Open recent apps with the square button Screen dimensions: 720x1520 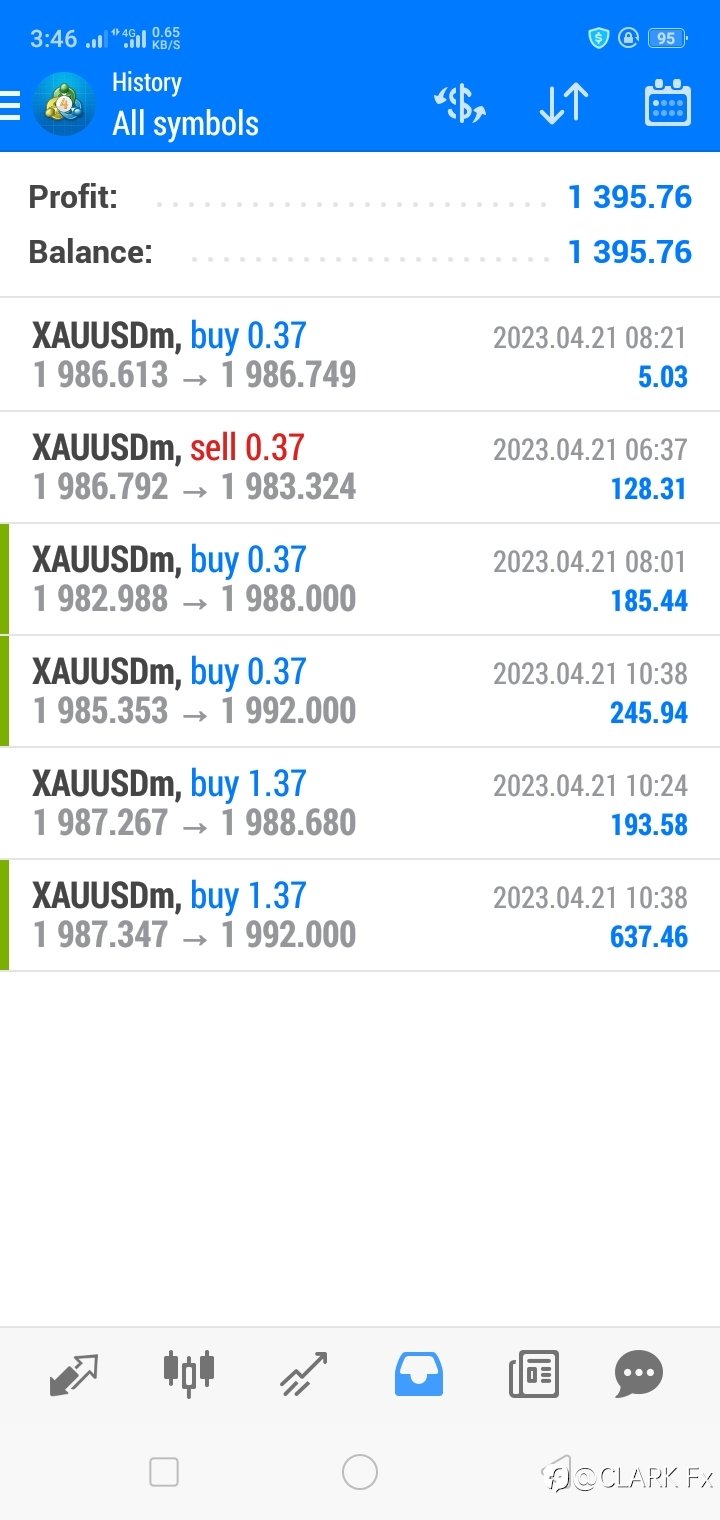tap(163, 1472)
